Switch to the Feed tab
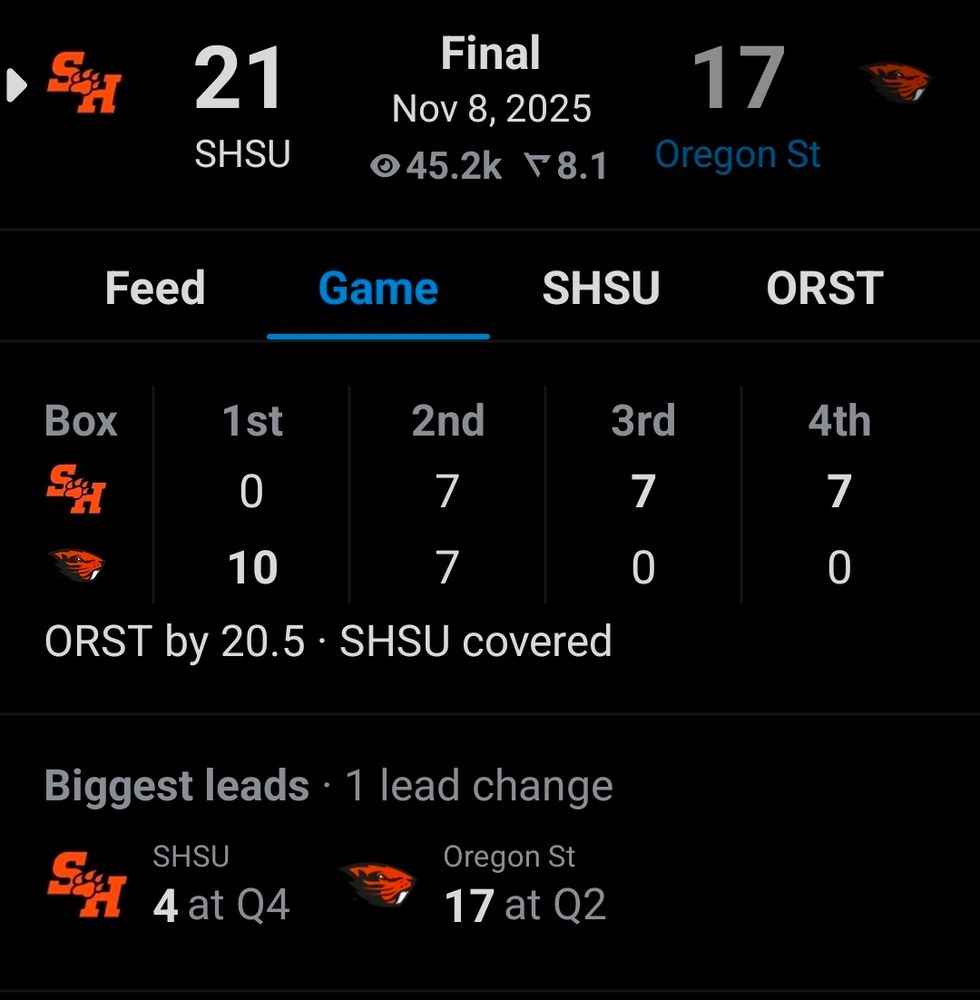Screen dimensions: 980x1000 (155, 288)
